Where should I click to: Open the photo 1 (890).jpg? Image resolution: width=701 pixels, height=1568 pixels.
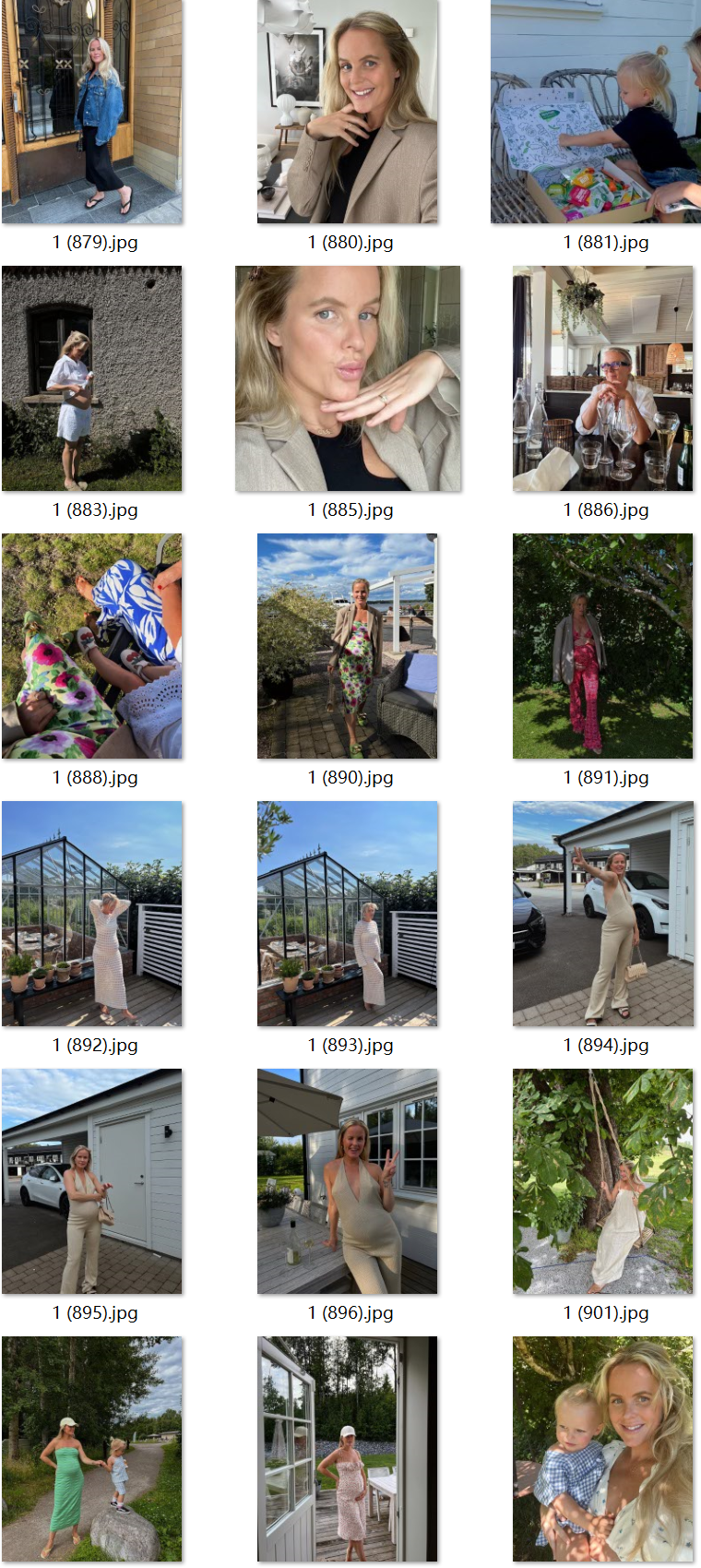pos(348,646)
